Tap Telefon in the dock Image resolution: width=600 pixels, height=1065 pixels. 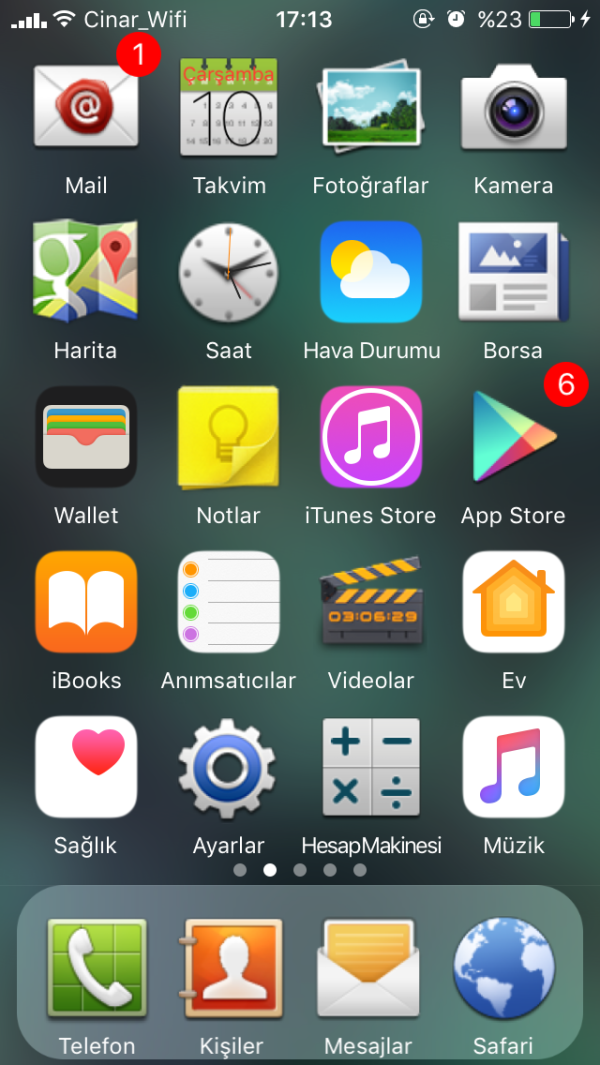click(97, 970)
